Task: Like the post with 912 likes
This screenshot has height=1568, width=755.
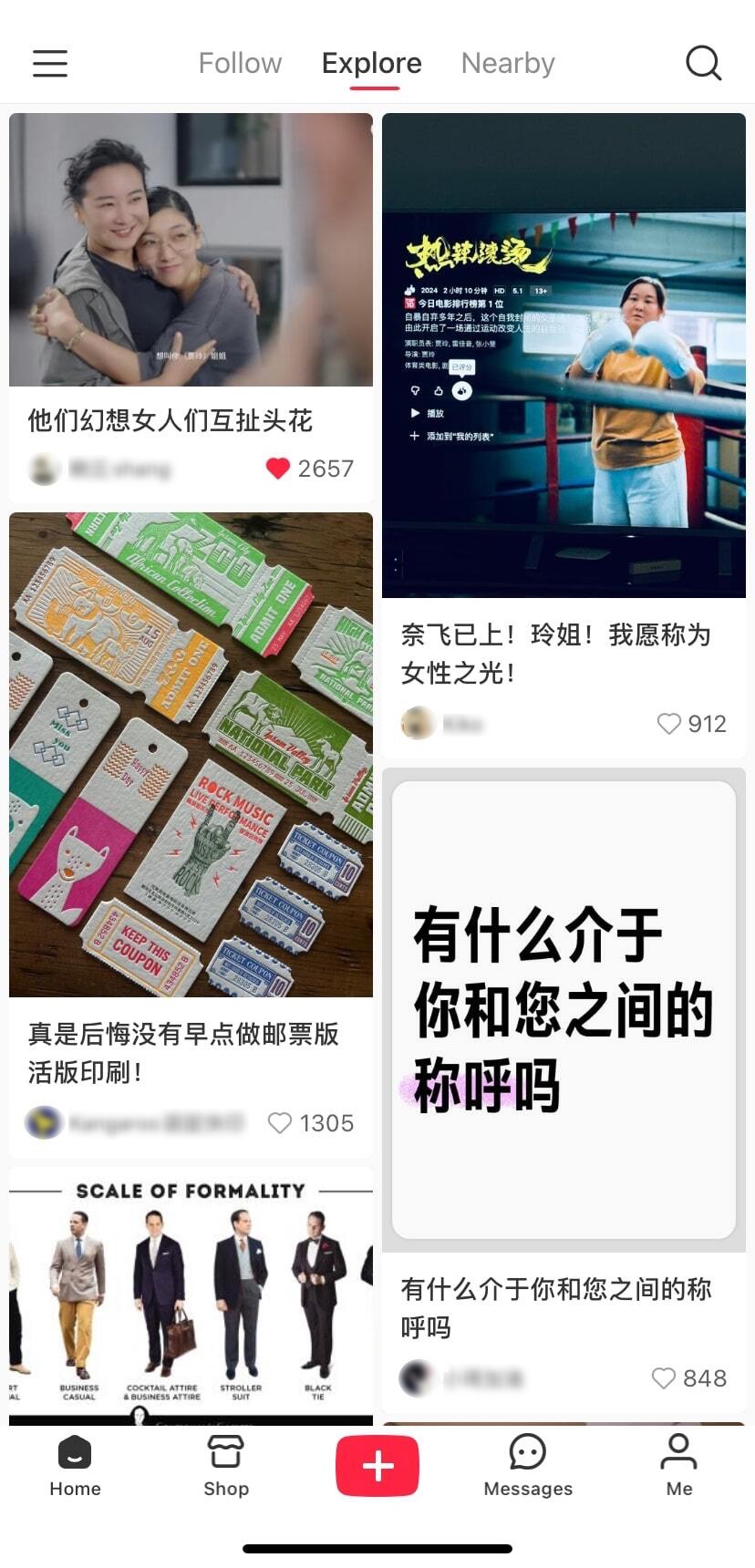Action: 668,724
